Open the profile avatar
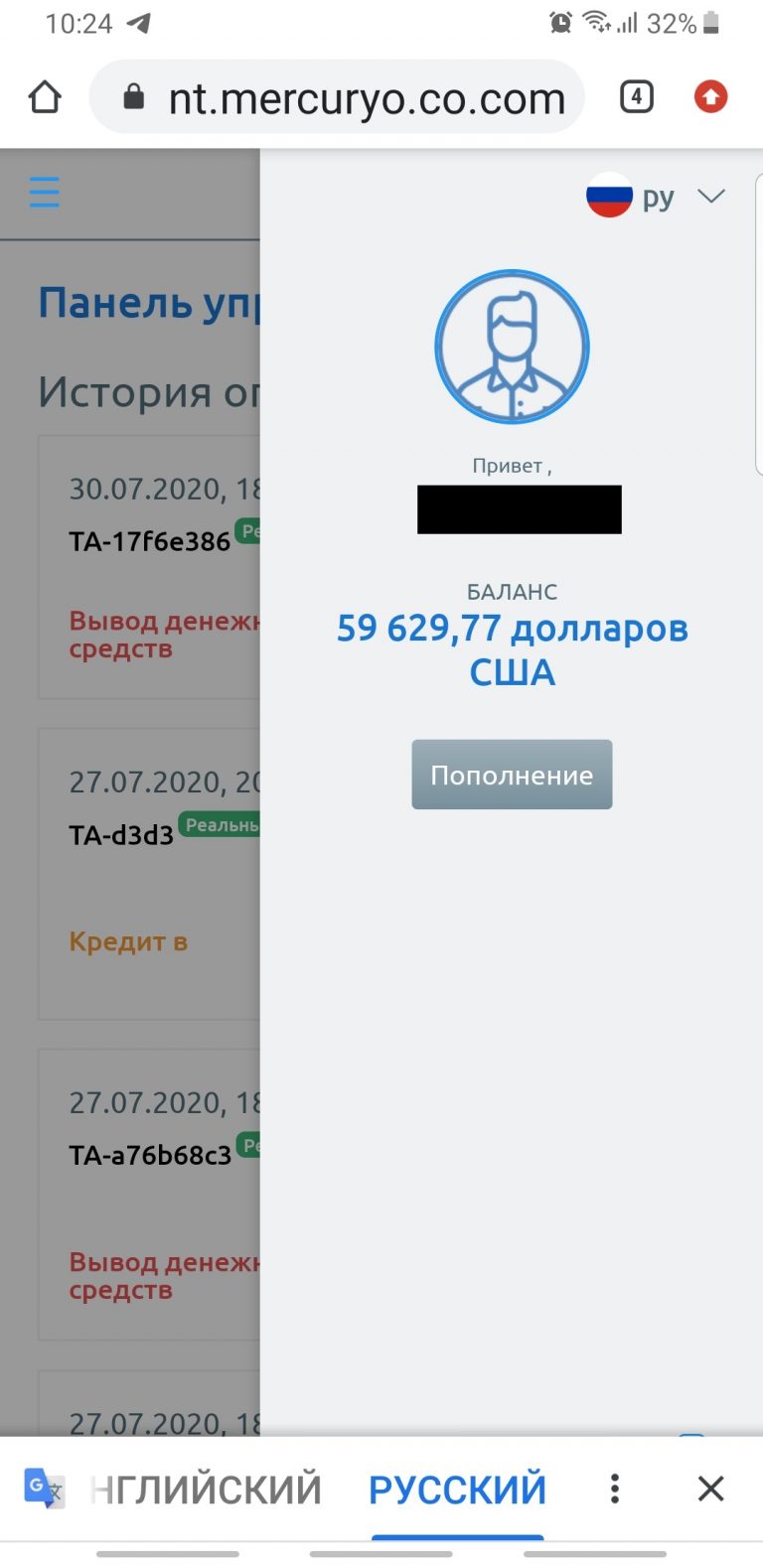 point(512,347)
